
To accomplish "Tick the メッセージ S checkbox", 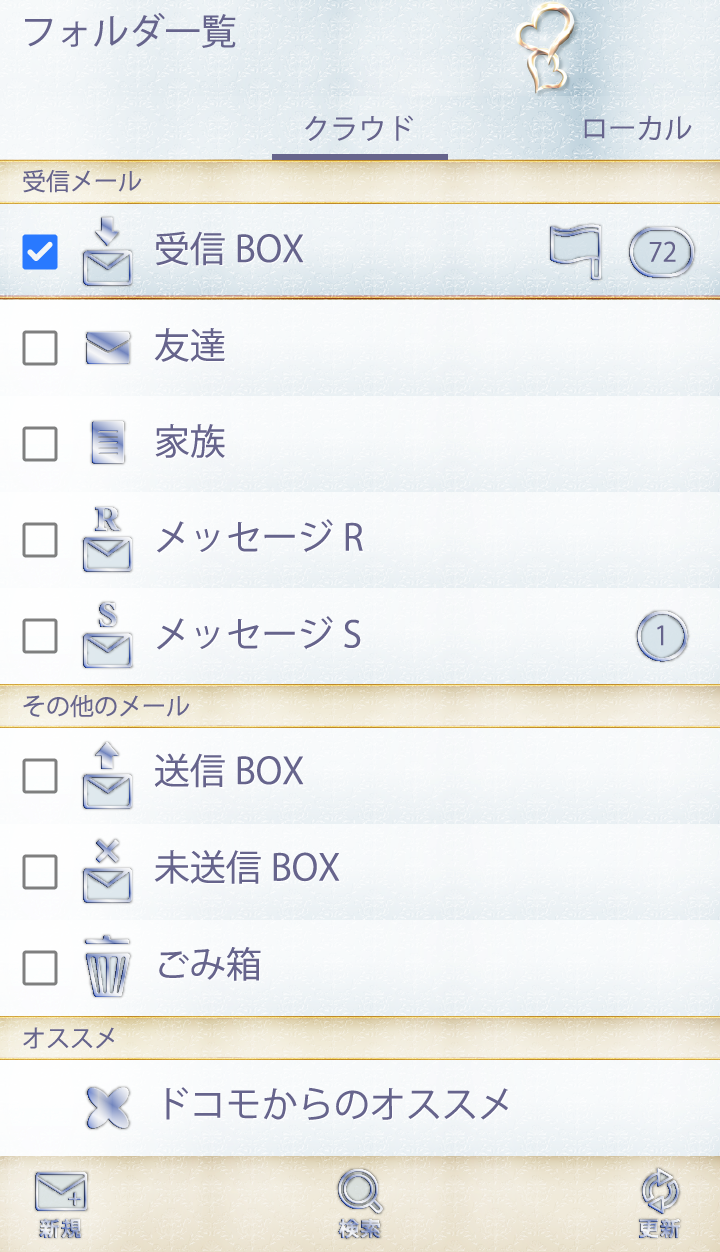I will click(x=40, y=635).
